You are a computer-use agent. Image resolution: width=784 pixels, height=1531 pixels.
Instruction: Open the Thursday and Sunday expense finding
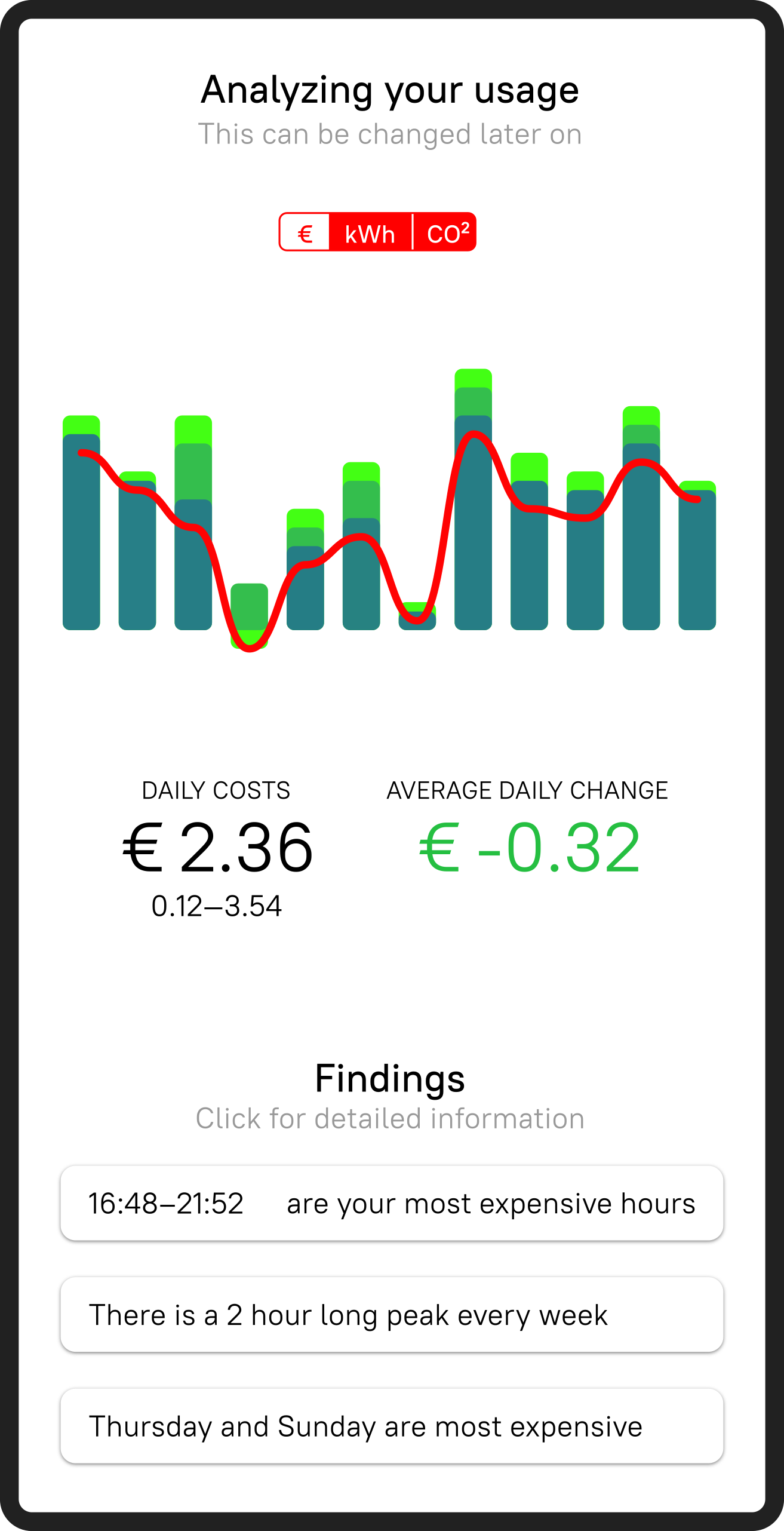[x=392, y=1426]
